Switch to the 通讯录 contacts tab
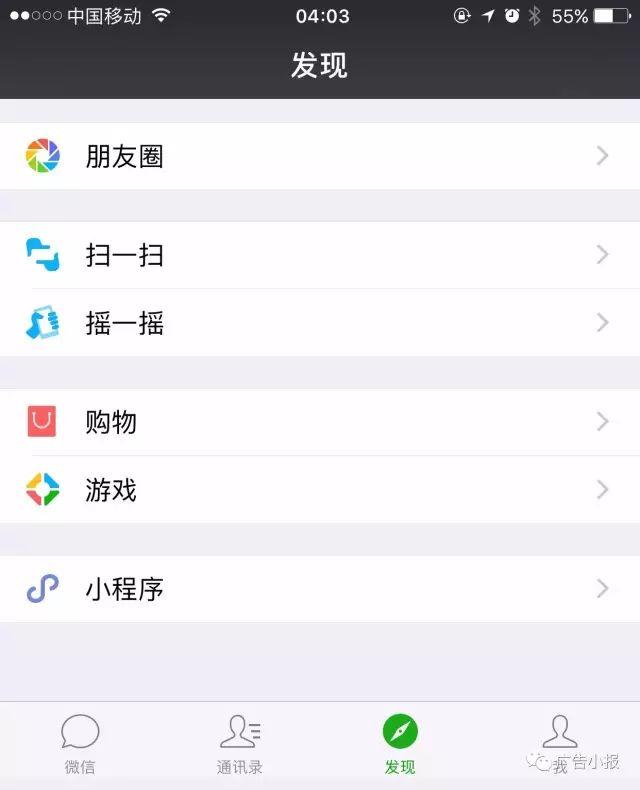 (240, 745)
